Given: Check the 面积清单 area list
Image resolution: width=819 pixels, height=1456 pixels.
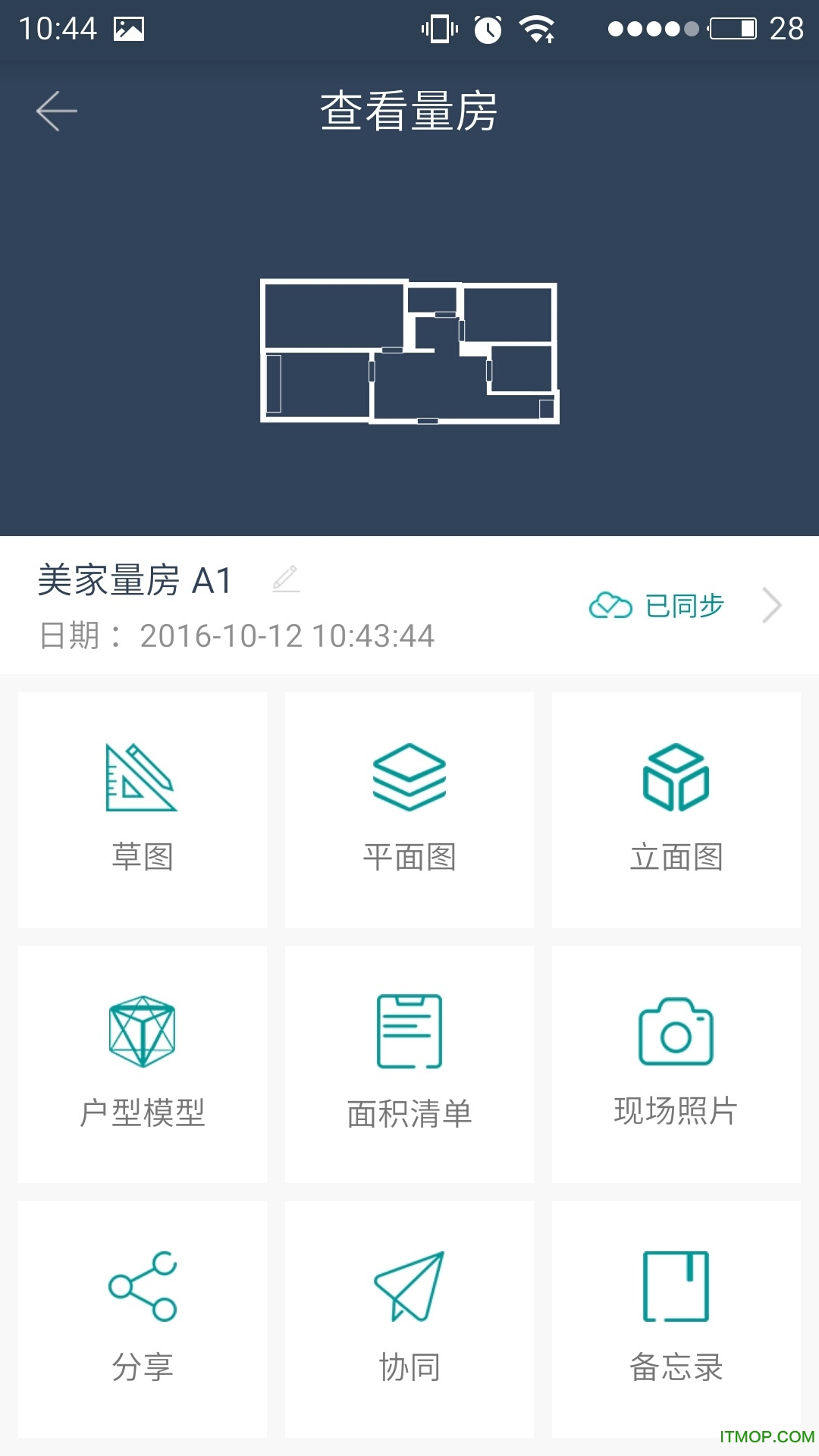Looking at the screenshot, I should pyautogui.click(x=409, y=1062).
